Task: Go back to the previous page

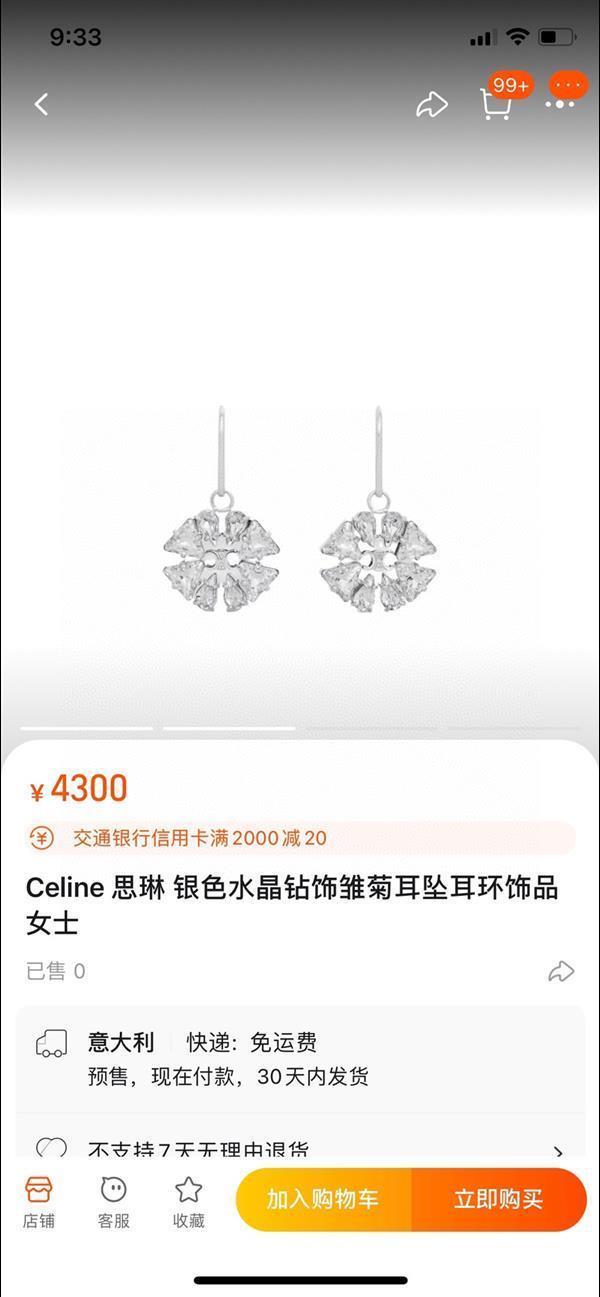Action: click(41, 104)
